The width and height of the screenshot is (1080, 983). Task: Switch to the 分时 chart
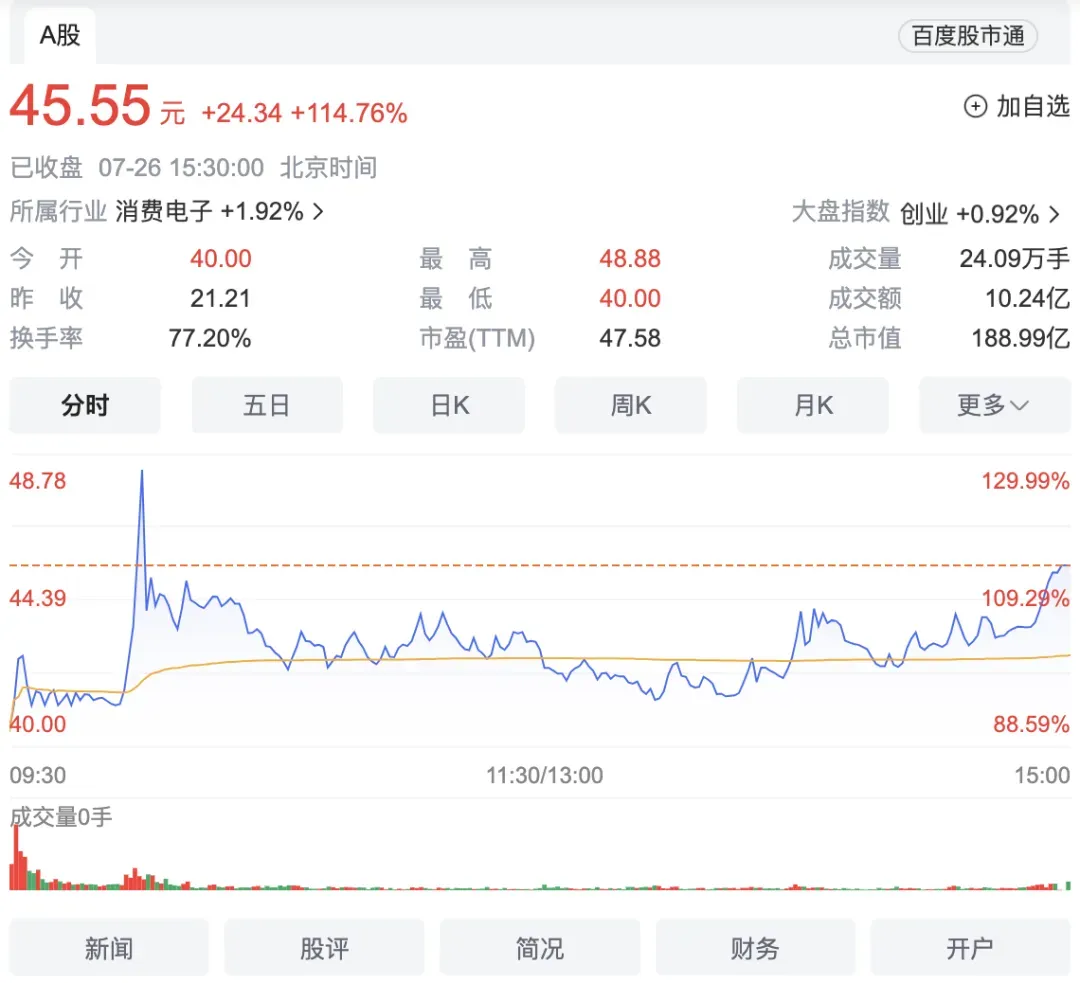pos(85,405)
